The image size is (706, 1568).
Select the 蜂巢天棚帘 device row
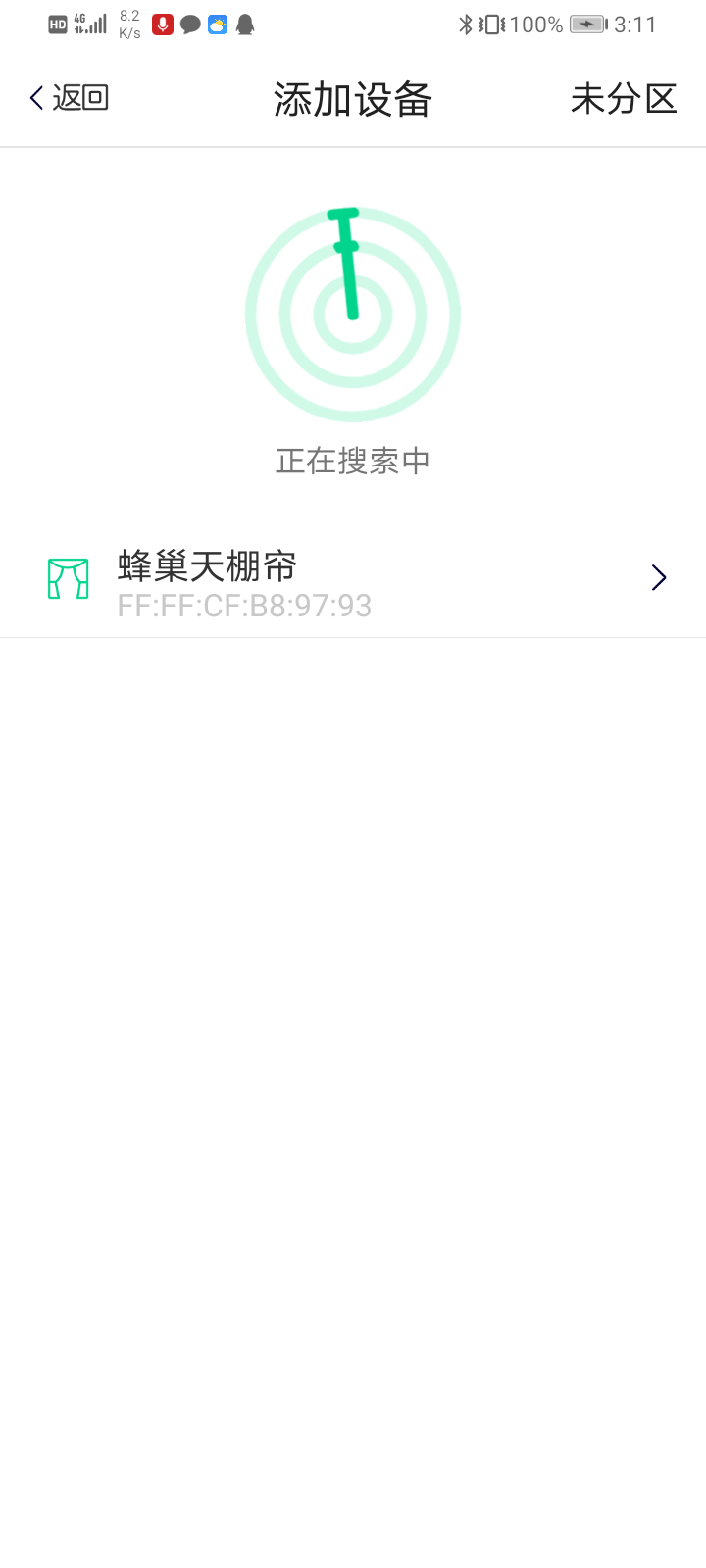click(353, 580)
